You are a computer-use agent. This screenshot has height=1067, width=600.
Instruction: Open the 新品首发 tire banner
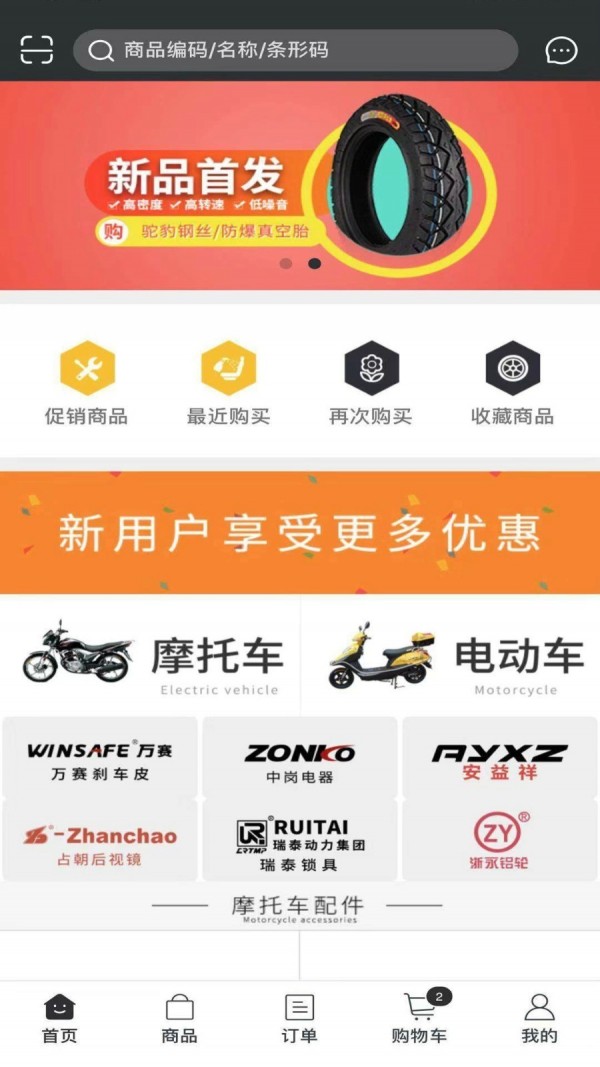point(300,185)
